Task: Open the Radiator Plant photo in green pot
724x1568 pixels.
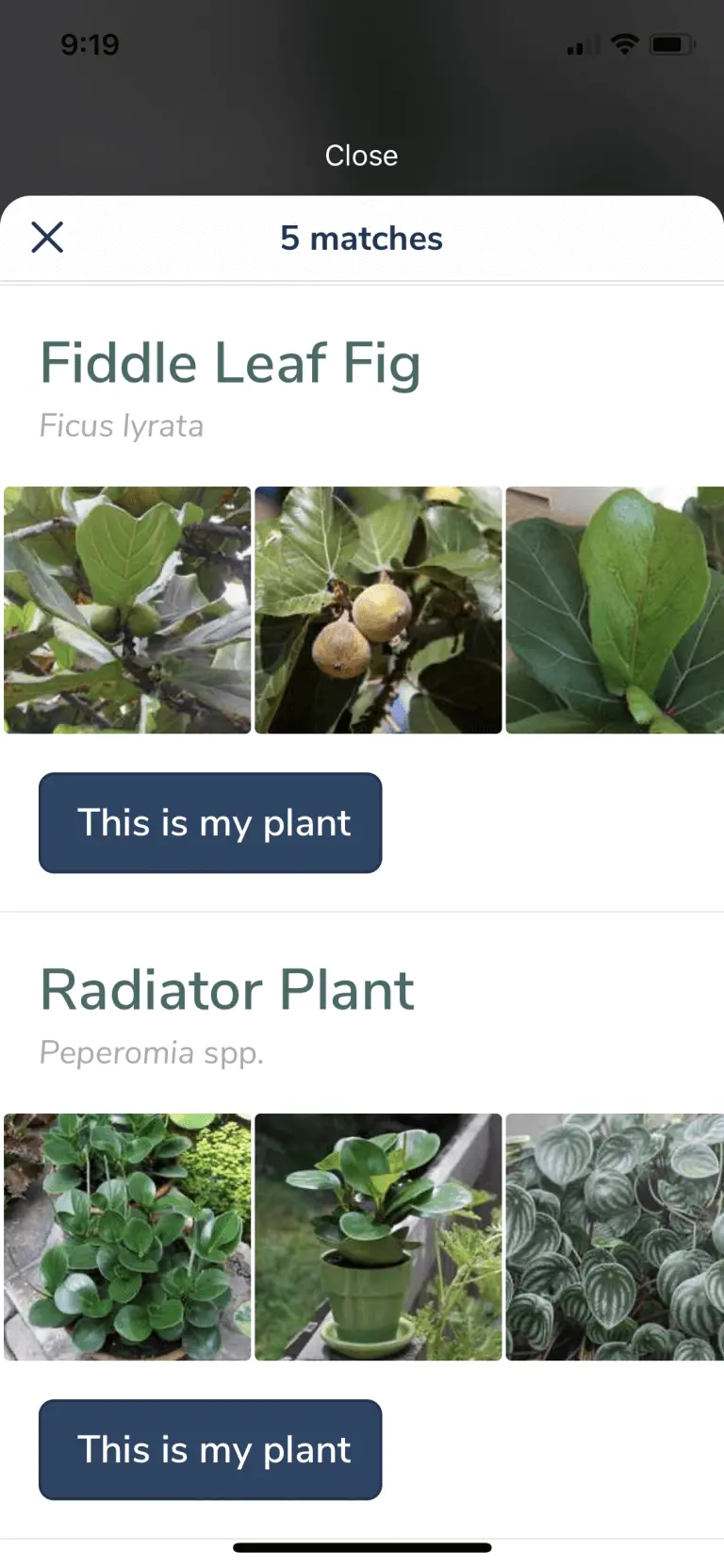Action: [378, 1237]
